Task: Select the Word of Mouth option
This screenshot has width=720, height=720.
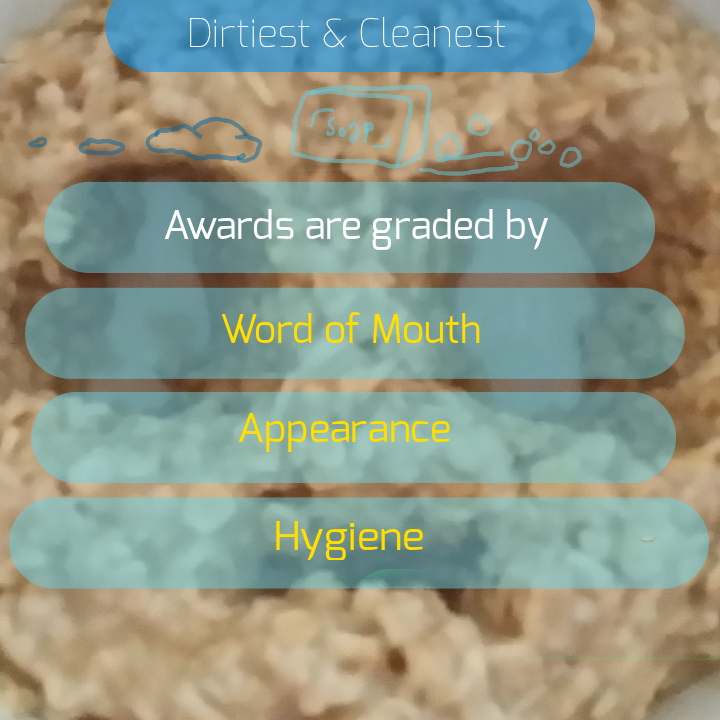Action: tap(352, 331)
